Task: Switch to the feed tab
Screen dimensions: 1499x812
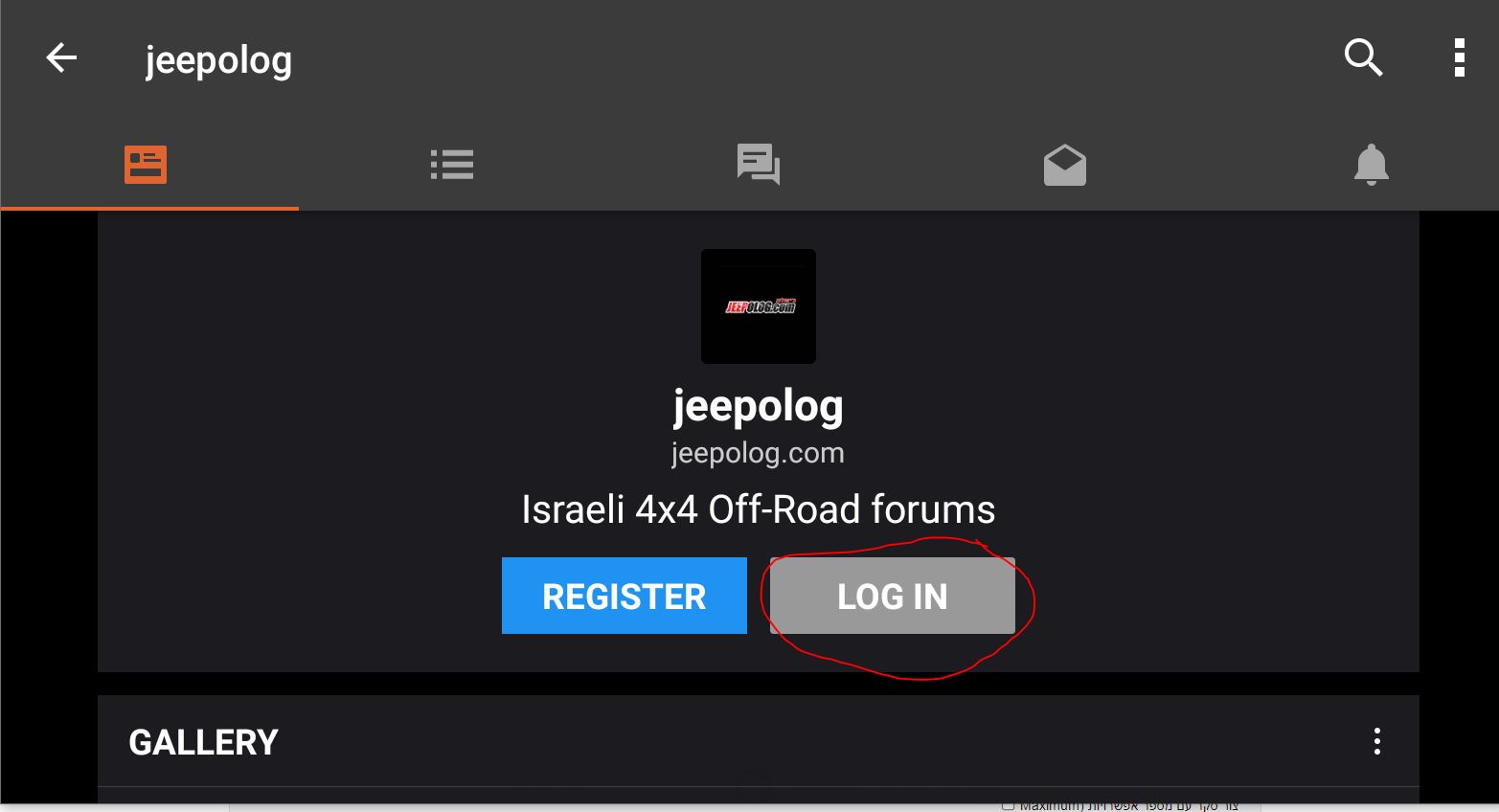Action: point(146,165)
